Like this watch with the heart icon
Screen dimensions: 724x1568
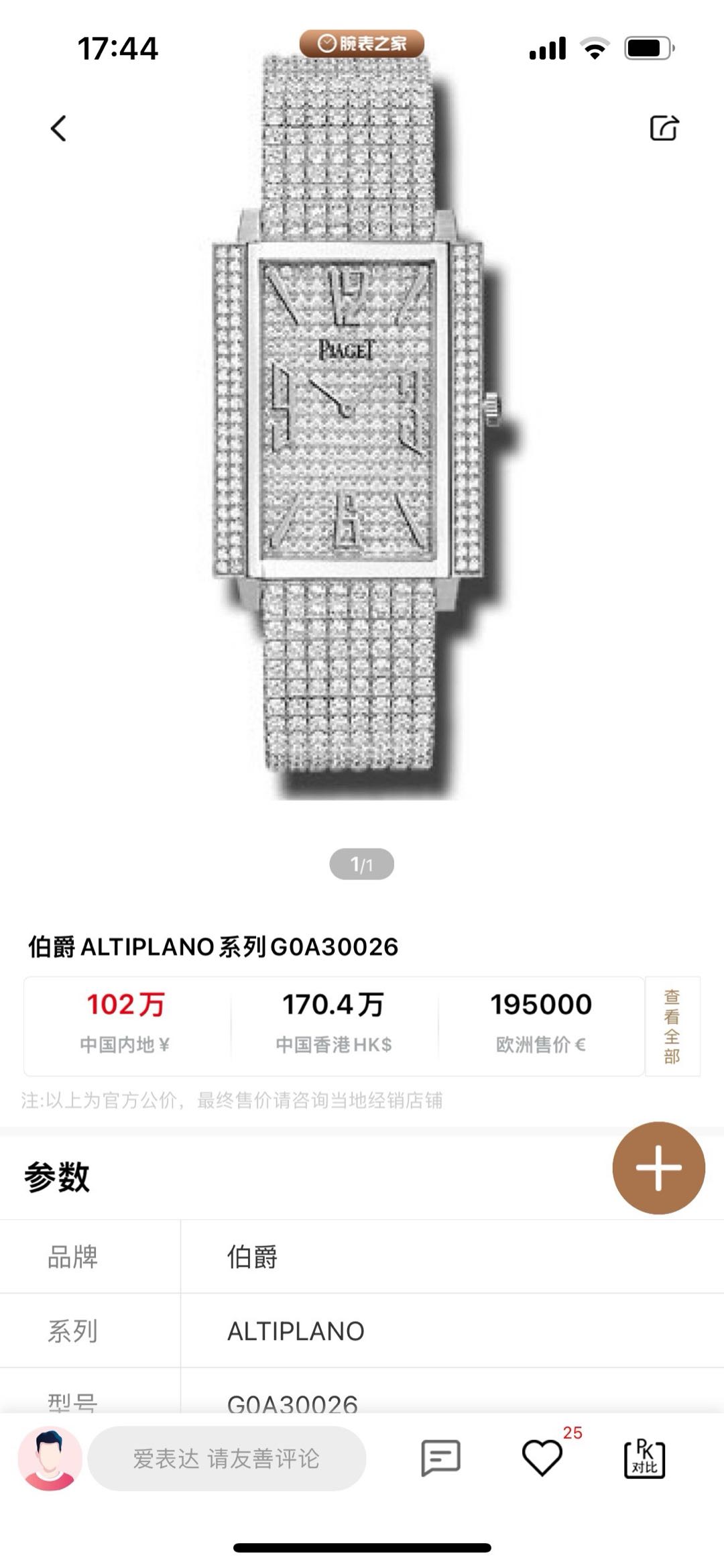coord(542,1458)
